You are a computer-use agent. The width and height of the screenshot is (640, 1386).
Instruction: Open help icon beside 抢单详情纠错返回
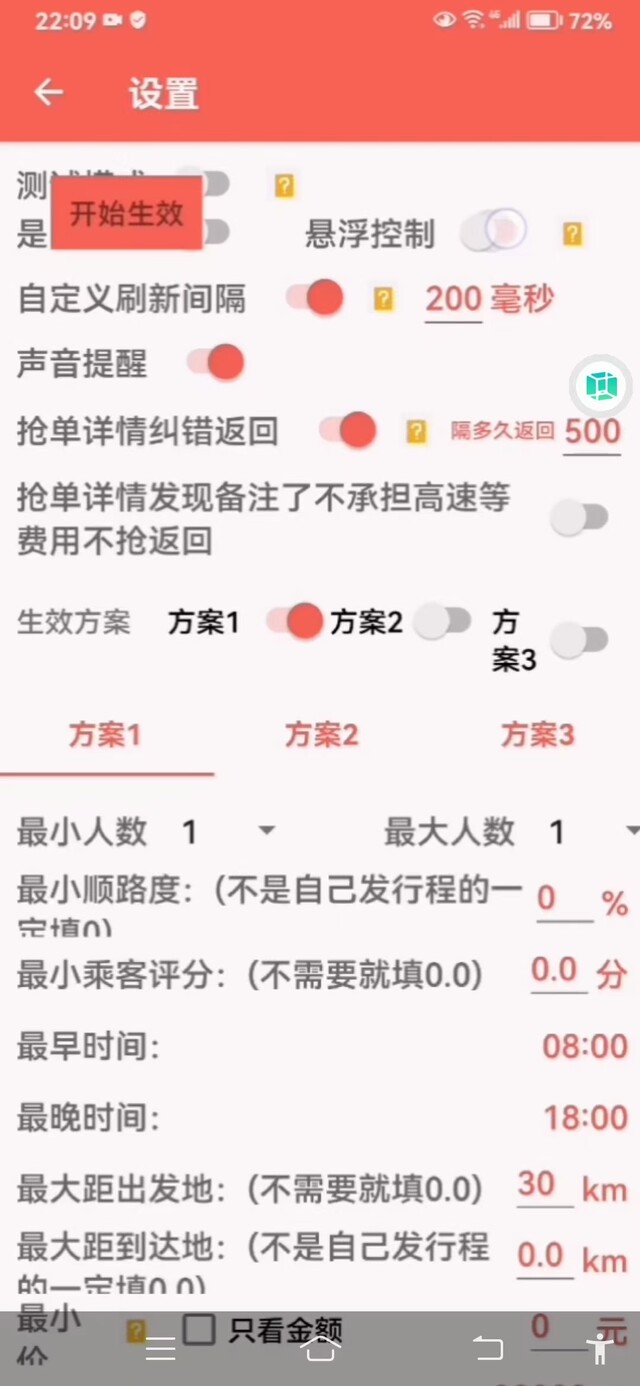click(x=416, y=431)
